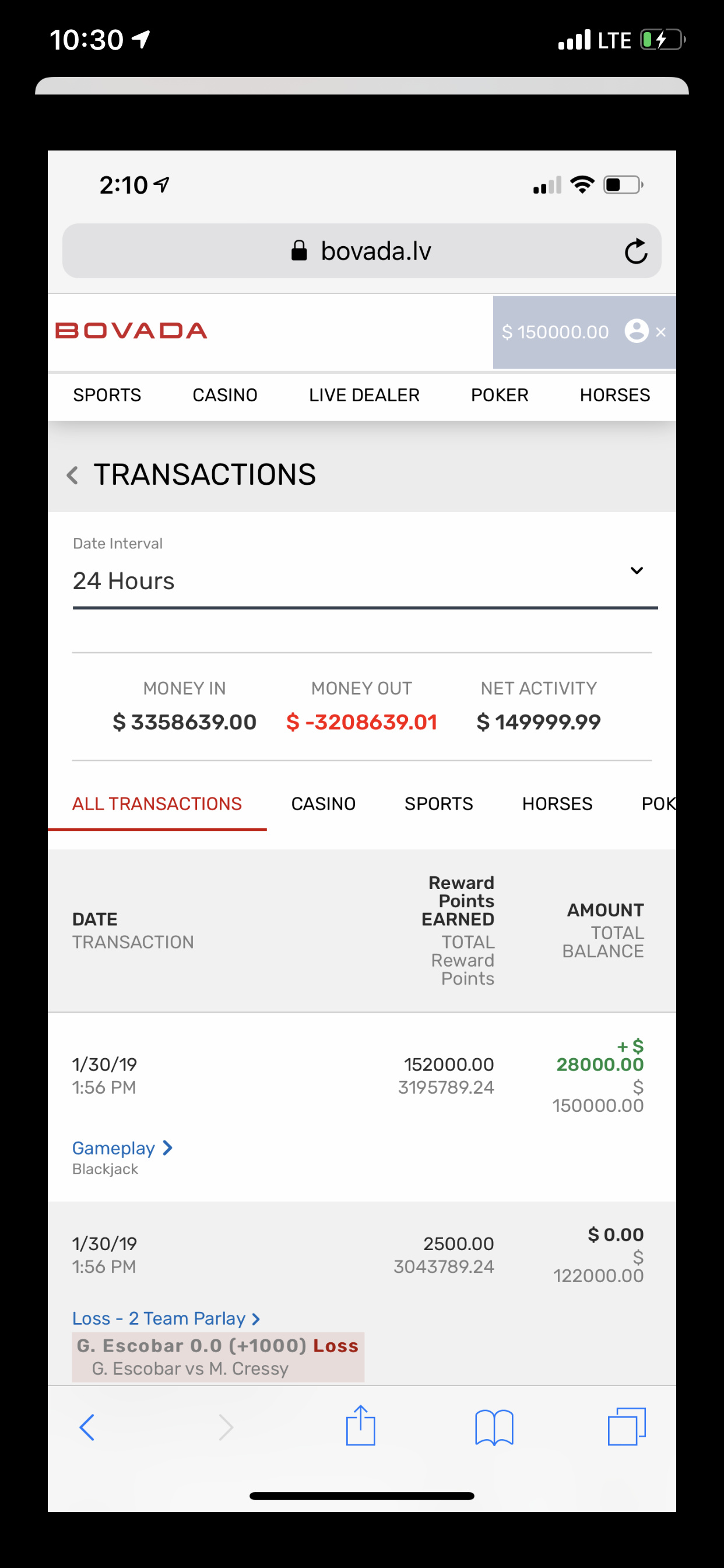Share this page from the browser toolbar
Viewport: 724px width, 1568px height.
(x=361, y=1426)
